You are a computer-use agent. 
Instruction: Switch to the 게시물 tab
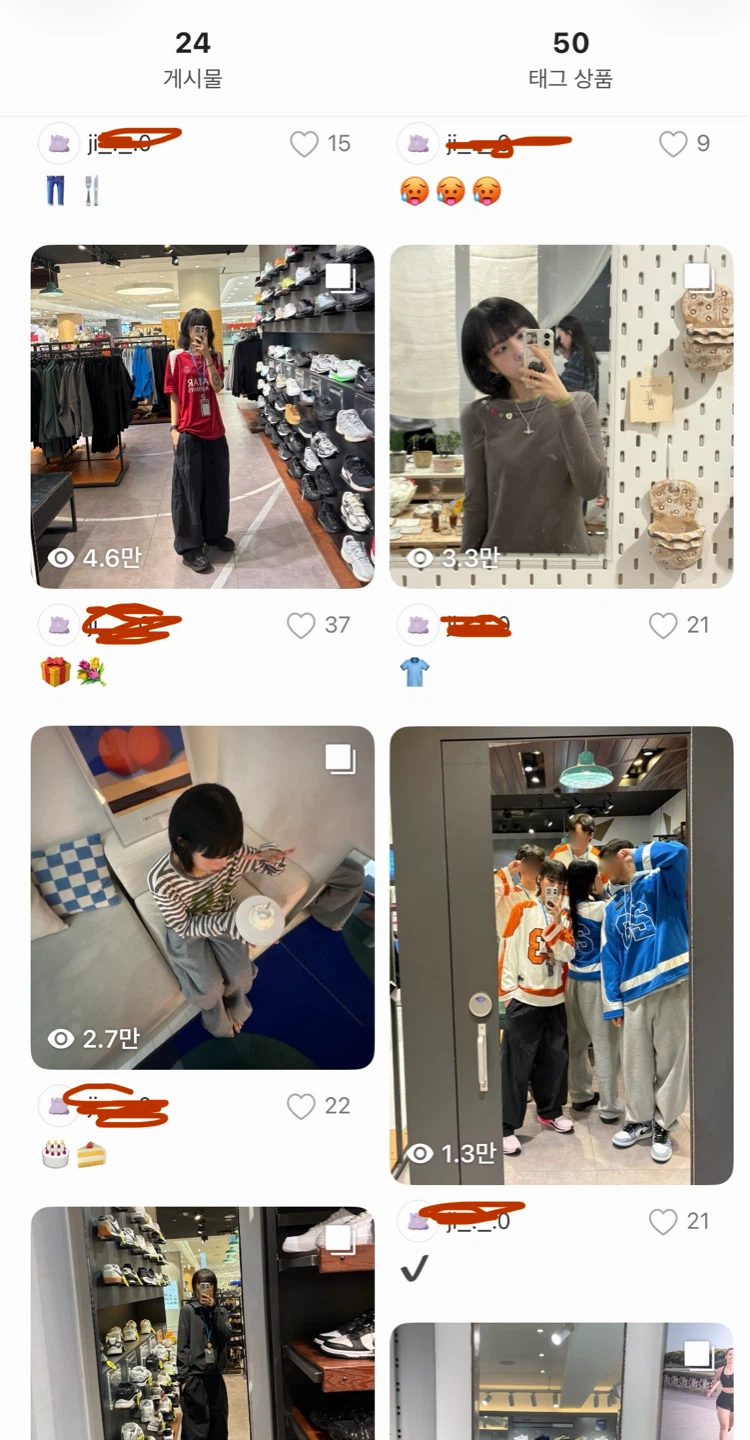coord(192,59)
